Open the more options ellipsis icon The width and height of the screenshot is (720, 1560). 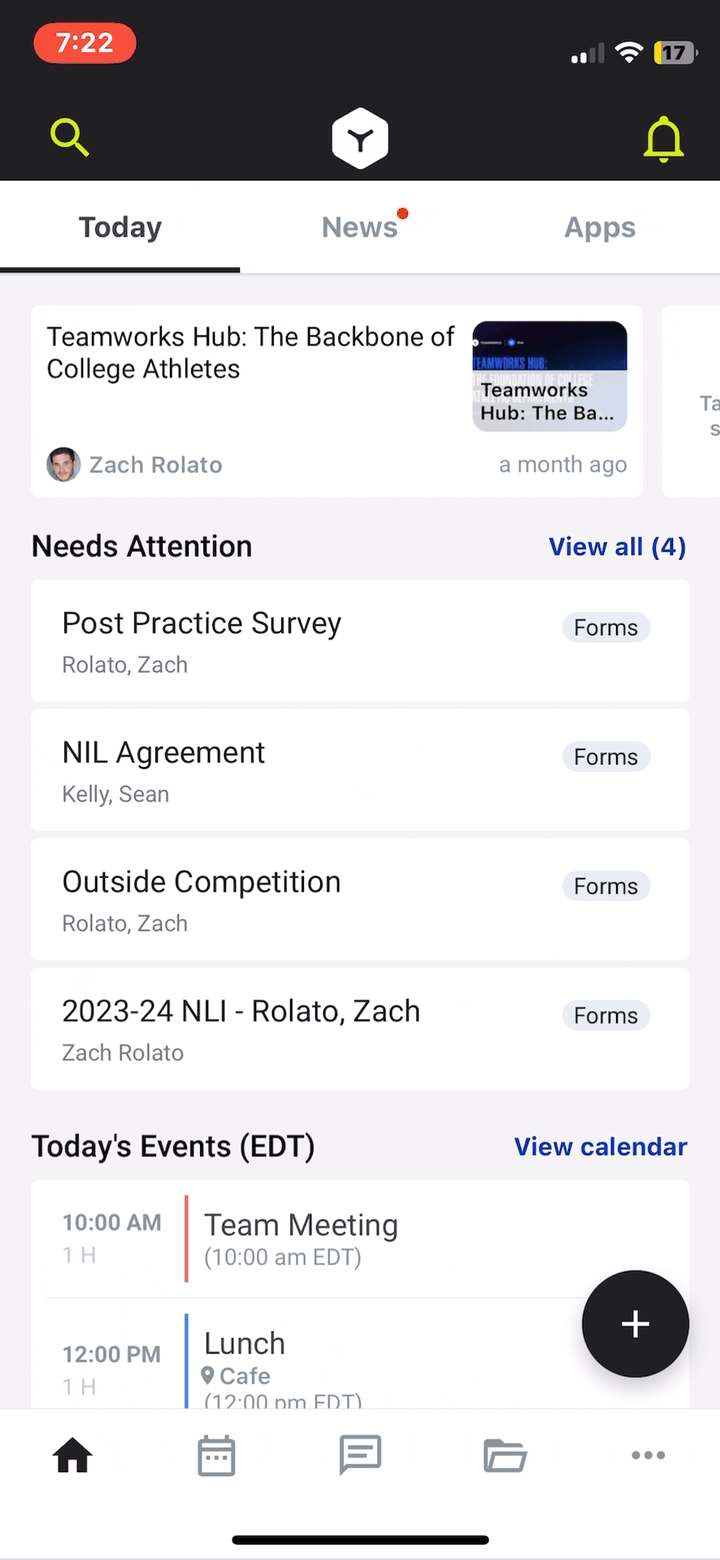click(x=648, y=1455)
